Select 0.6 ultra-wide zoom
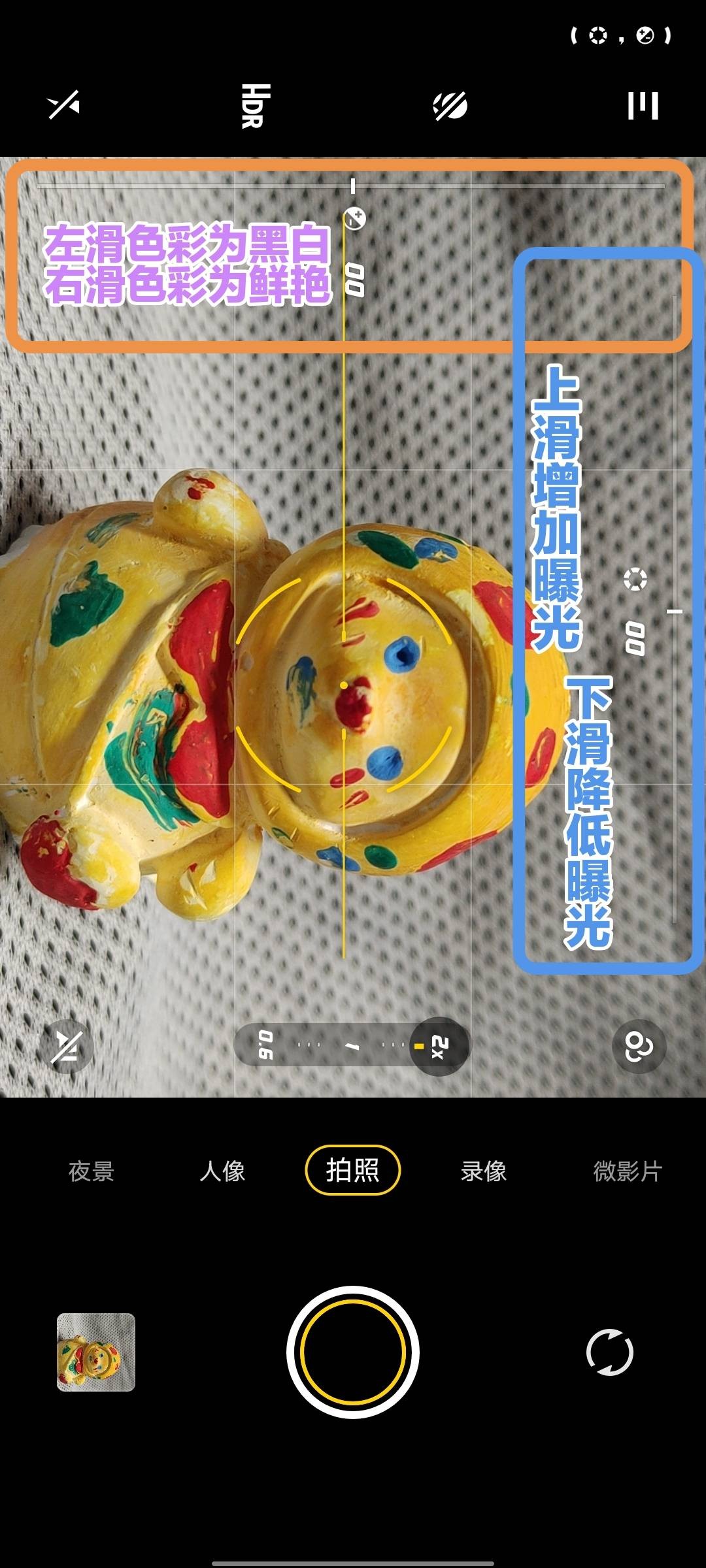This screenshot has width=706, height=1568. pyautogui.click(x=265, y=1045)
